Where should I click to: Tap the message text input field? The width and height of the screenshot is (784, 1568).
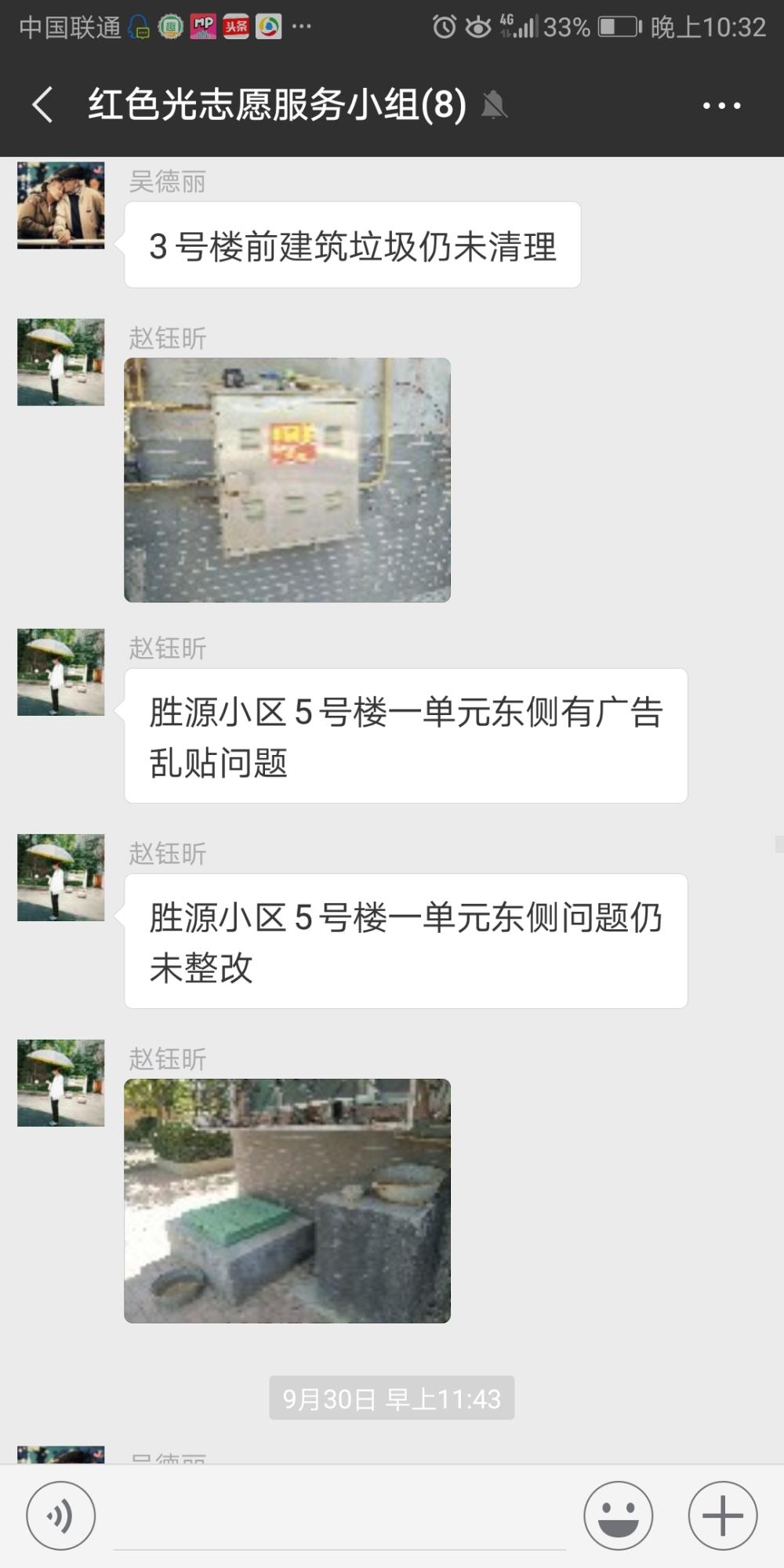pyautogui.click(x=339, y=1517)
